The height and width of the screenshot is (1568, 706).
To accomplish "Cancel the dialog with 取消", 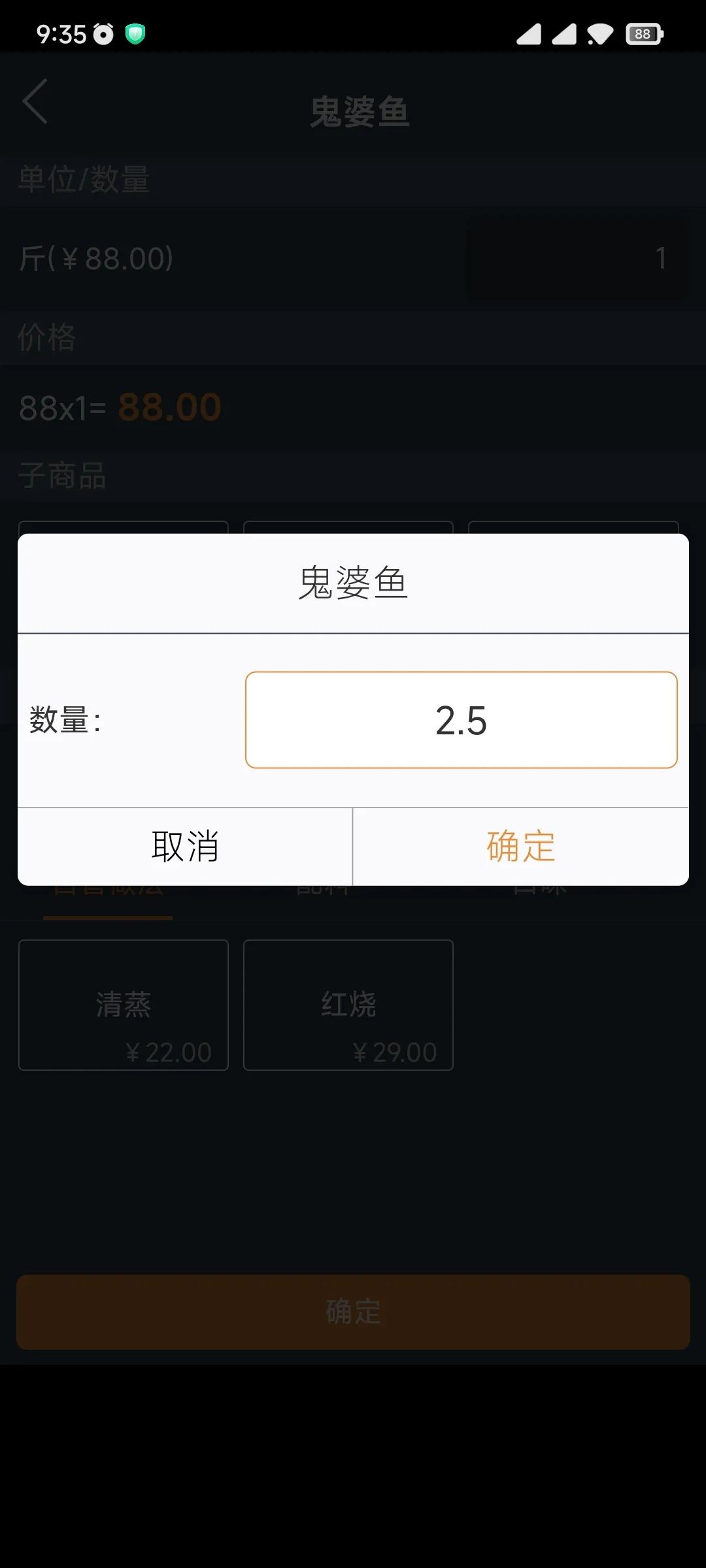I will 185,847.
